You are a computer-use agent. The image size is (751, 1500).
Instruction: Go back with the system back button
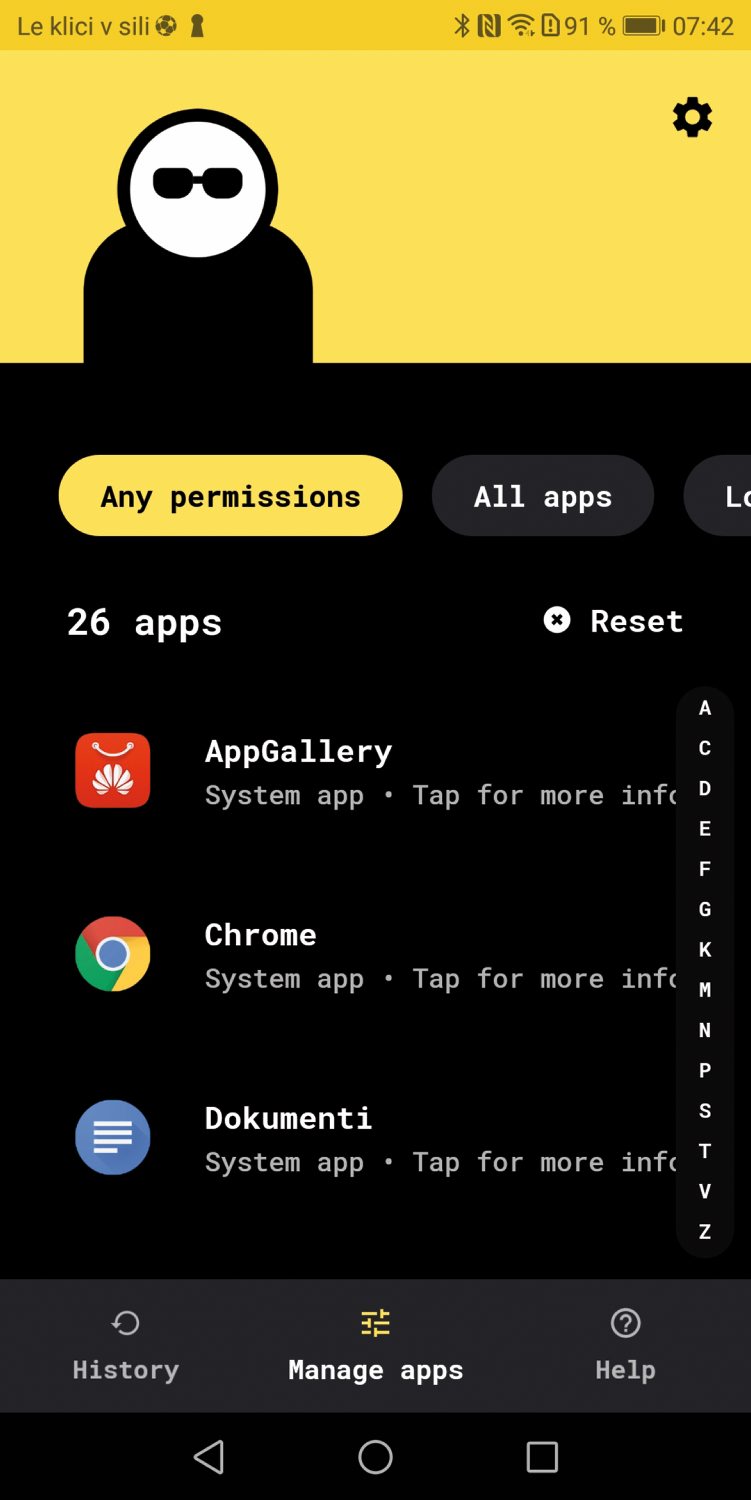208,1457
